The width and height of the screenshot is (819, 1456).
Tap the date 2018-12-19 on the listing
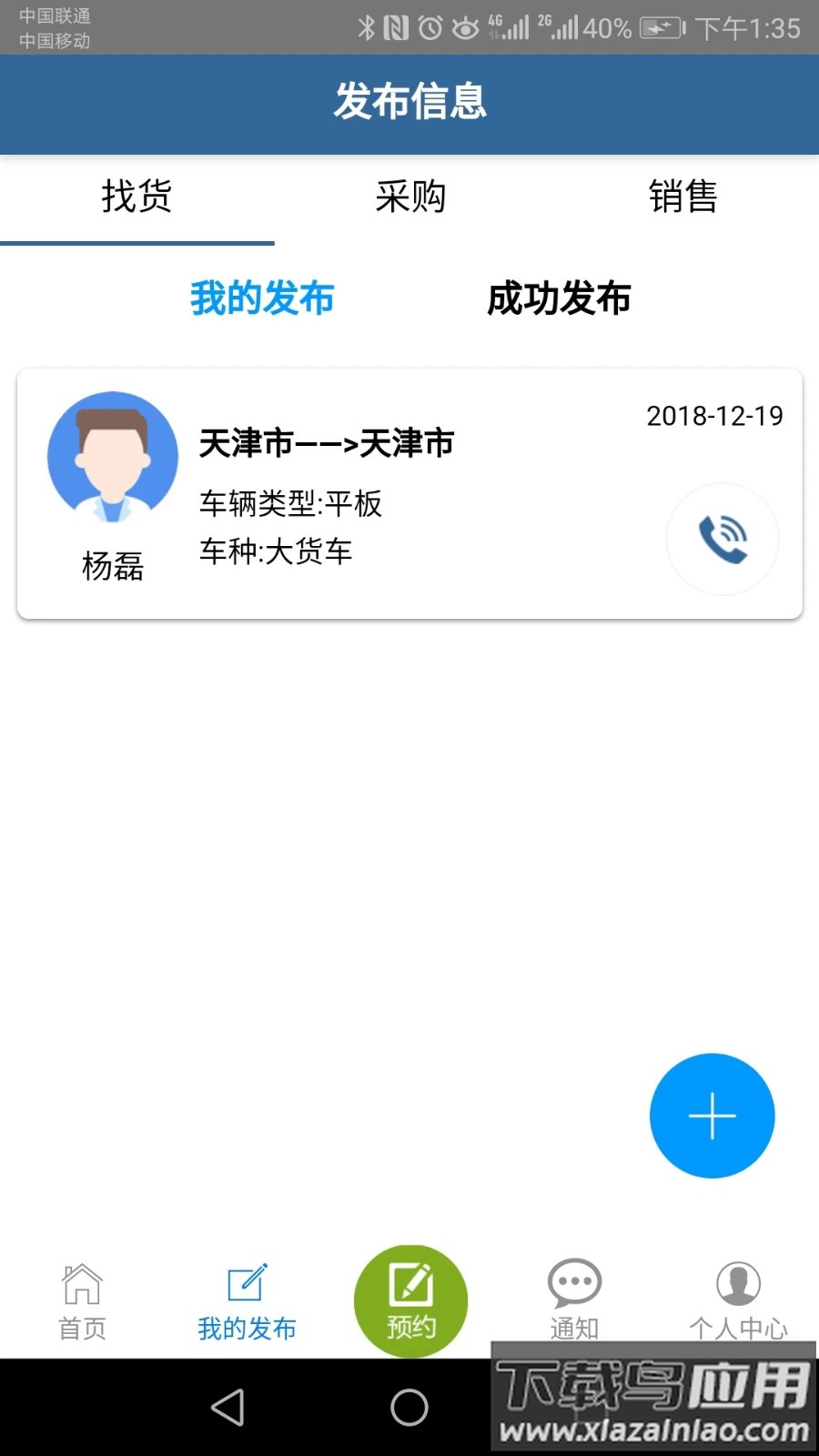click(x=715, y=416)
